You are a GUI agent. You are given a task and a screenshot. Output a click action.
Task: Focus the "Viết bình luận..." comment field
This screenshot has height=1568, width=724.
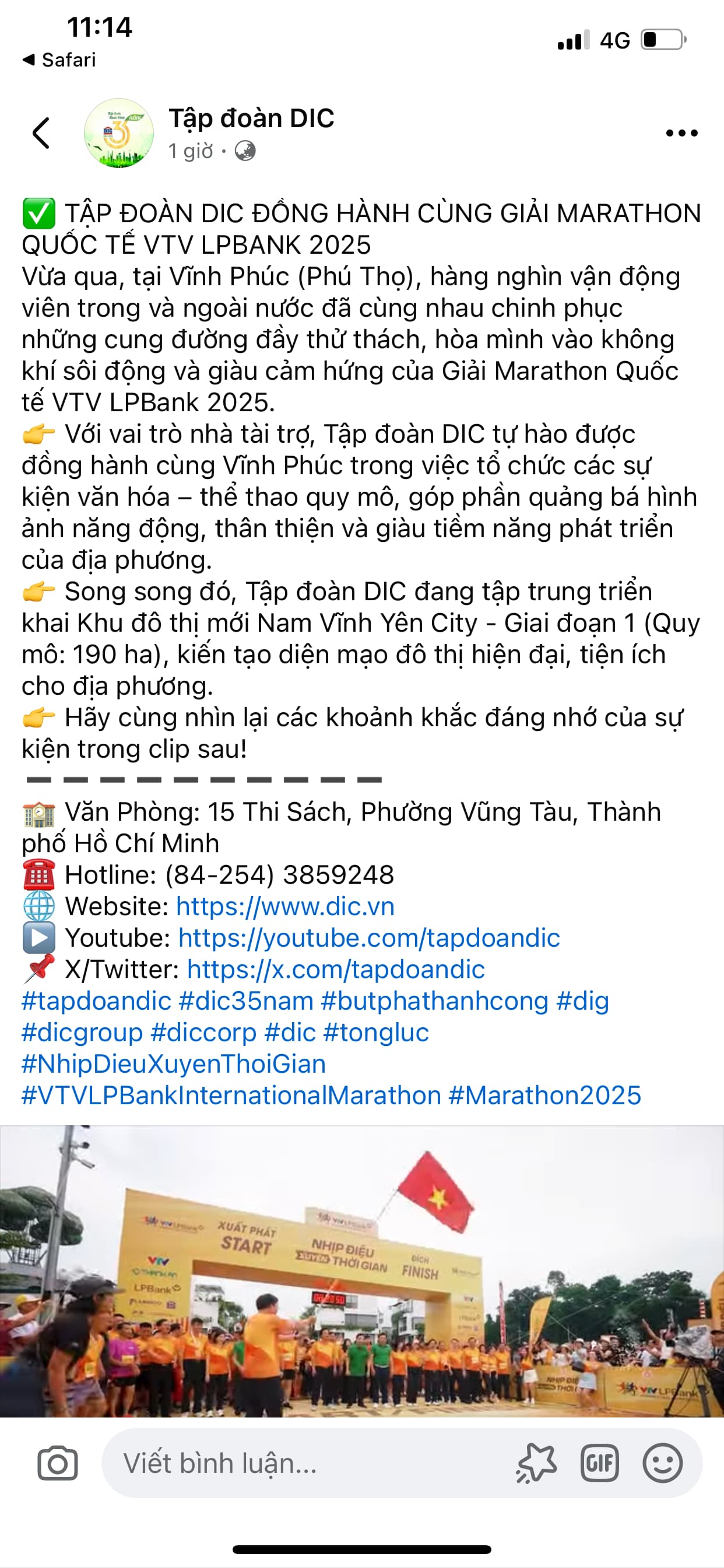click(304, 1462)
